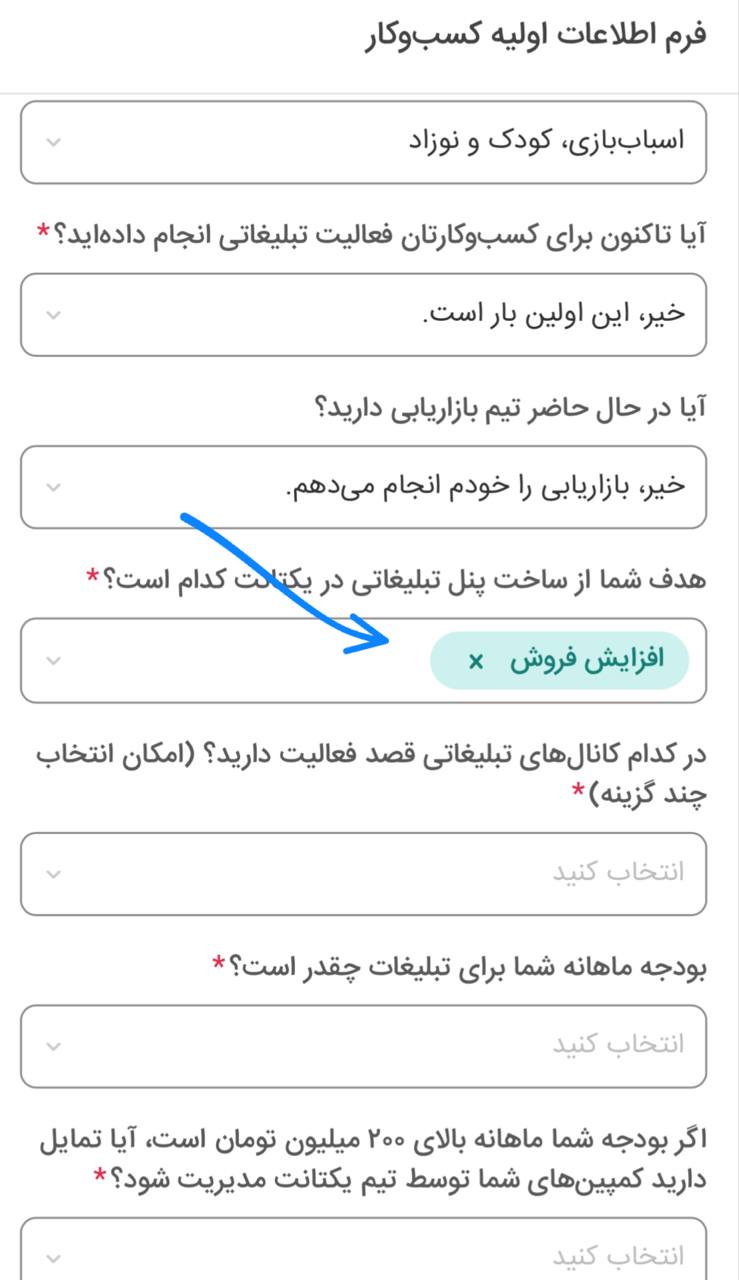Open the اسباب‌بازی، کودک و نوزاد category dropdown
Screen dimensions: 739x1280
point(363,142)
